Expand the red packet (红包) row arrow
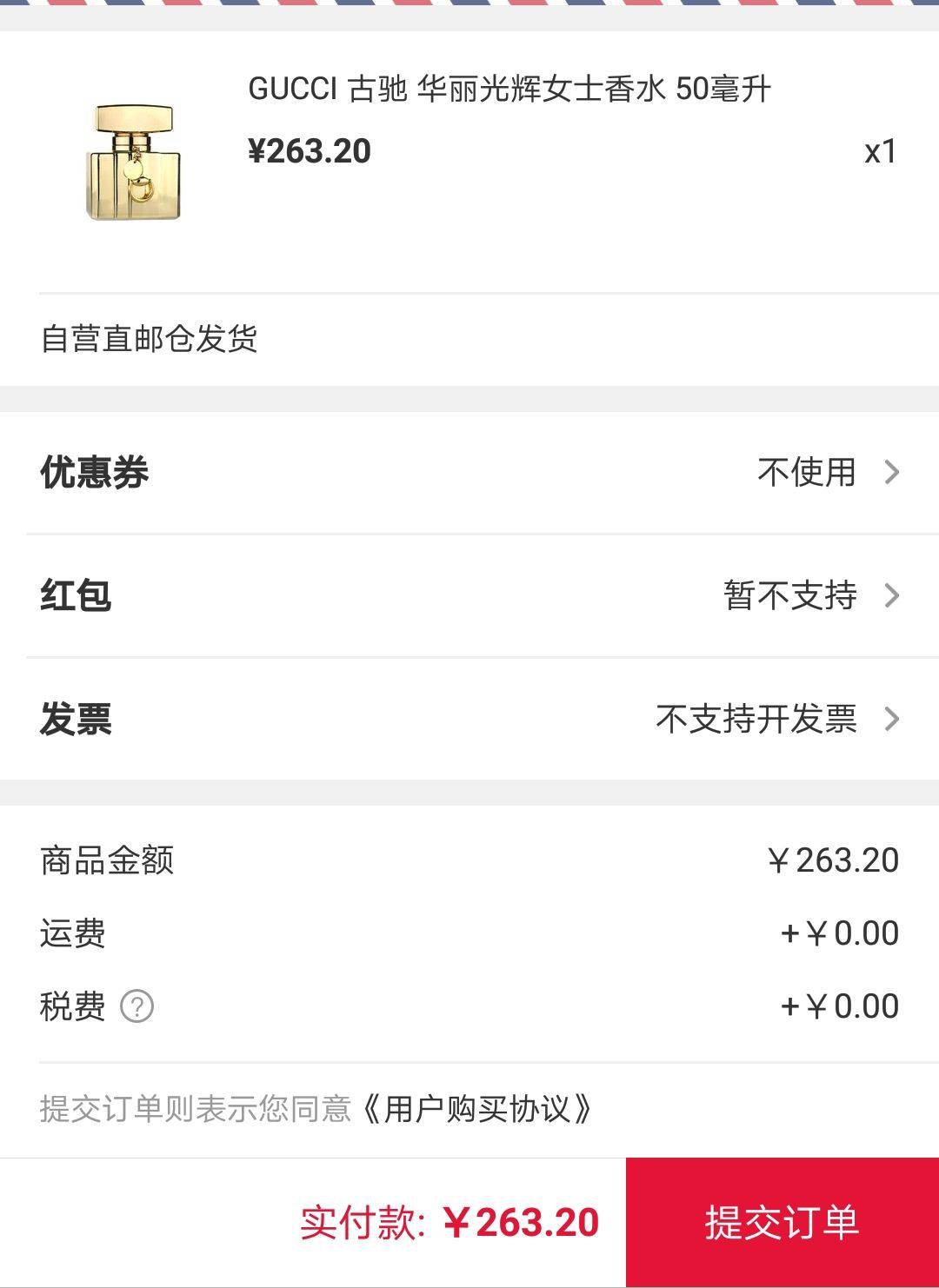The width and height of the screenshot is (939, 1288). [x=892, y=596]
